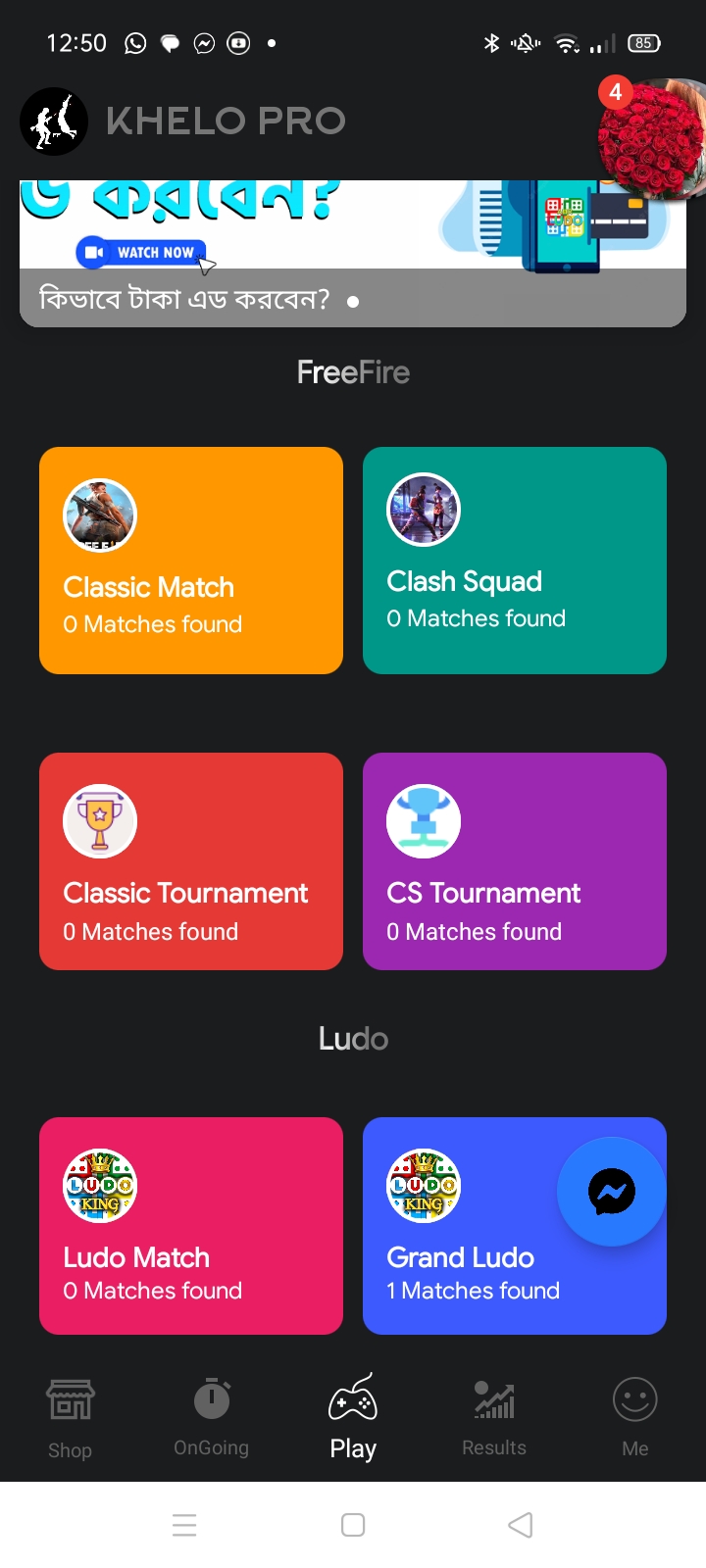This screenshot has width=706, height=1568.
Task: Open the Grand Ludo card
Action: click(515, 1226)
